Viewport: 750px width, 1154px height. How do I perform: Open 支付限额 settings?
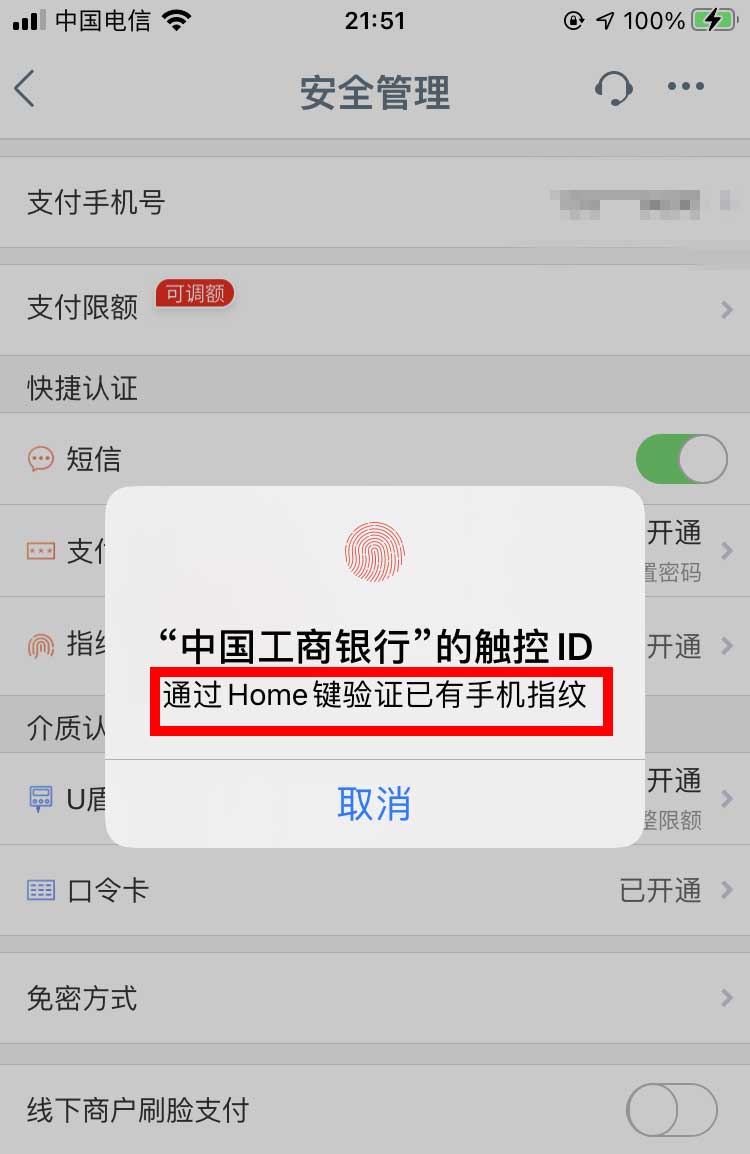point(375,308)
